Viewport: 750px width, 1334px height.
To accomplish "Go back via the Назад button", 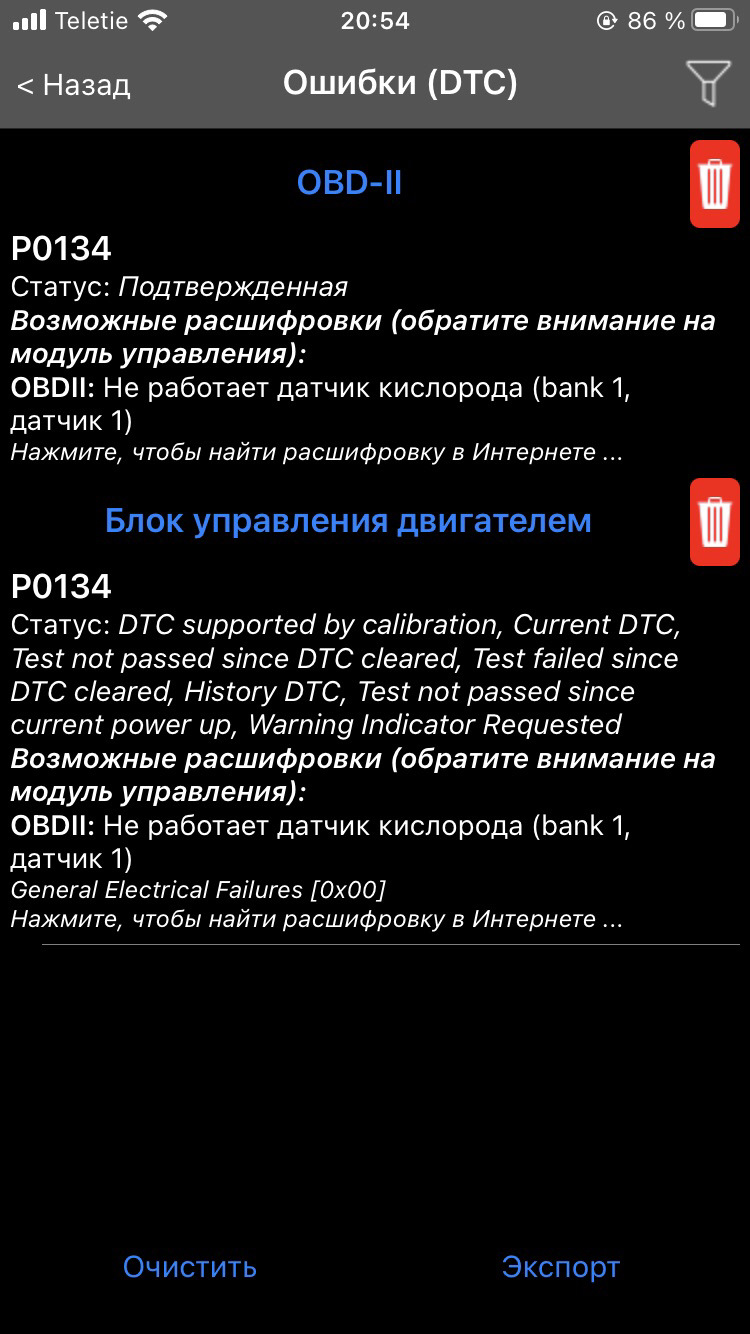I will click(74, 85).
